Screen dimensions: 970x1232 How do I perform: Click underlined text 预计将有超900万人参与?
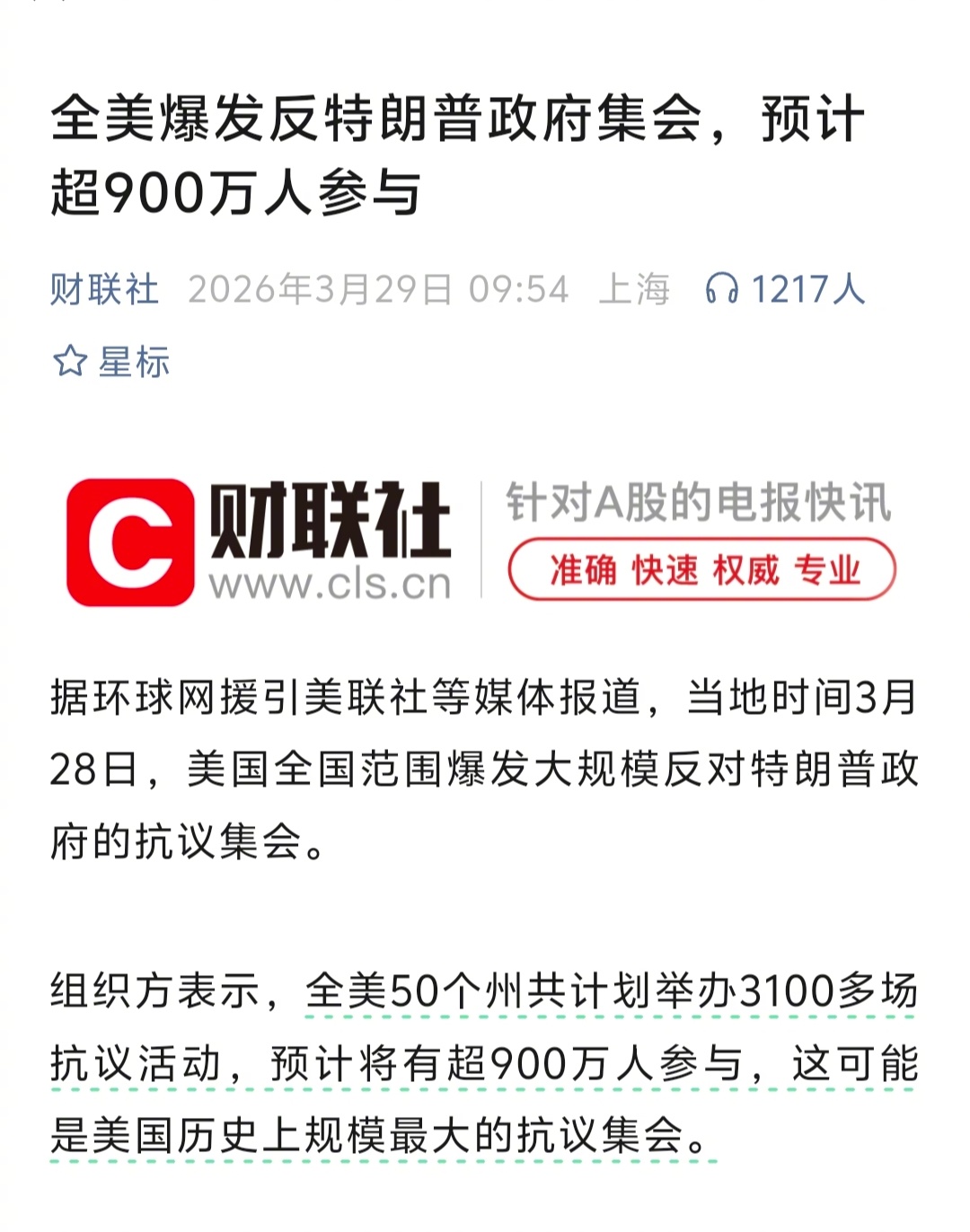521,1061
